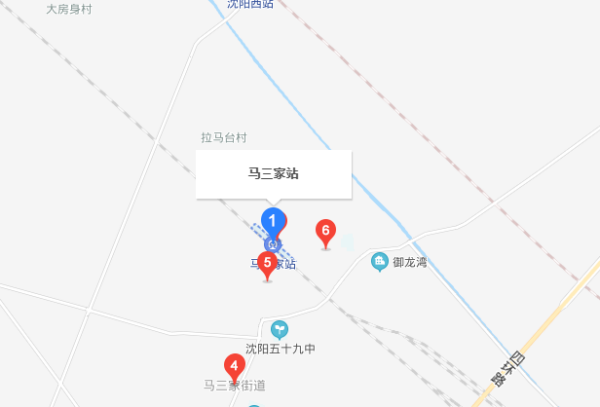Screen dimensions: 600x407
Task: Tap the blue map marker numbered 1
Action: [271, 222]
